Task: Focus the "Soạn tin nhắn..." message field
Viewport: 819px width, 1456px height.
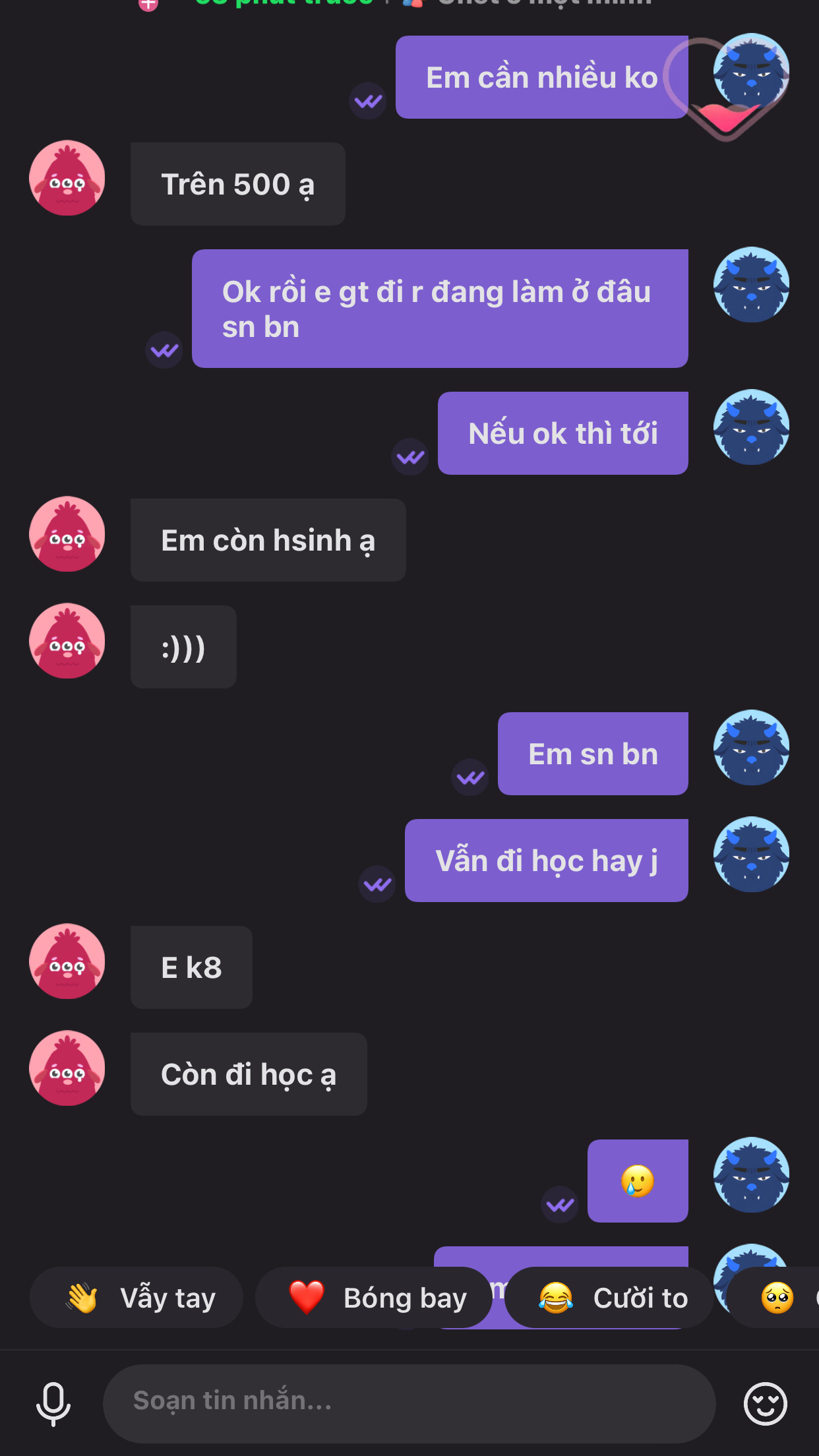Action: click(409, 1402)
